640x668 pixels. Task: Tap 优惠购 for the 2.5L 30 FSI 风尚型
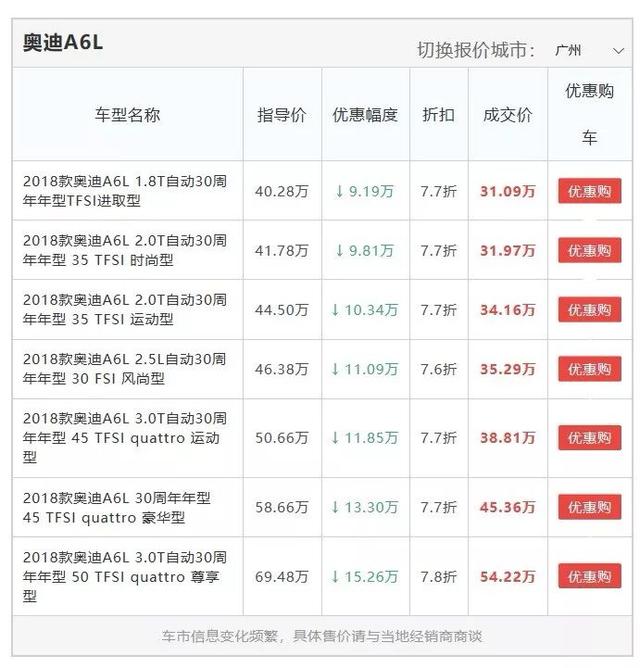(589, 369)
